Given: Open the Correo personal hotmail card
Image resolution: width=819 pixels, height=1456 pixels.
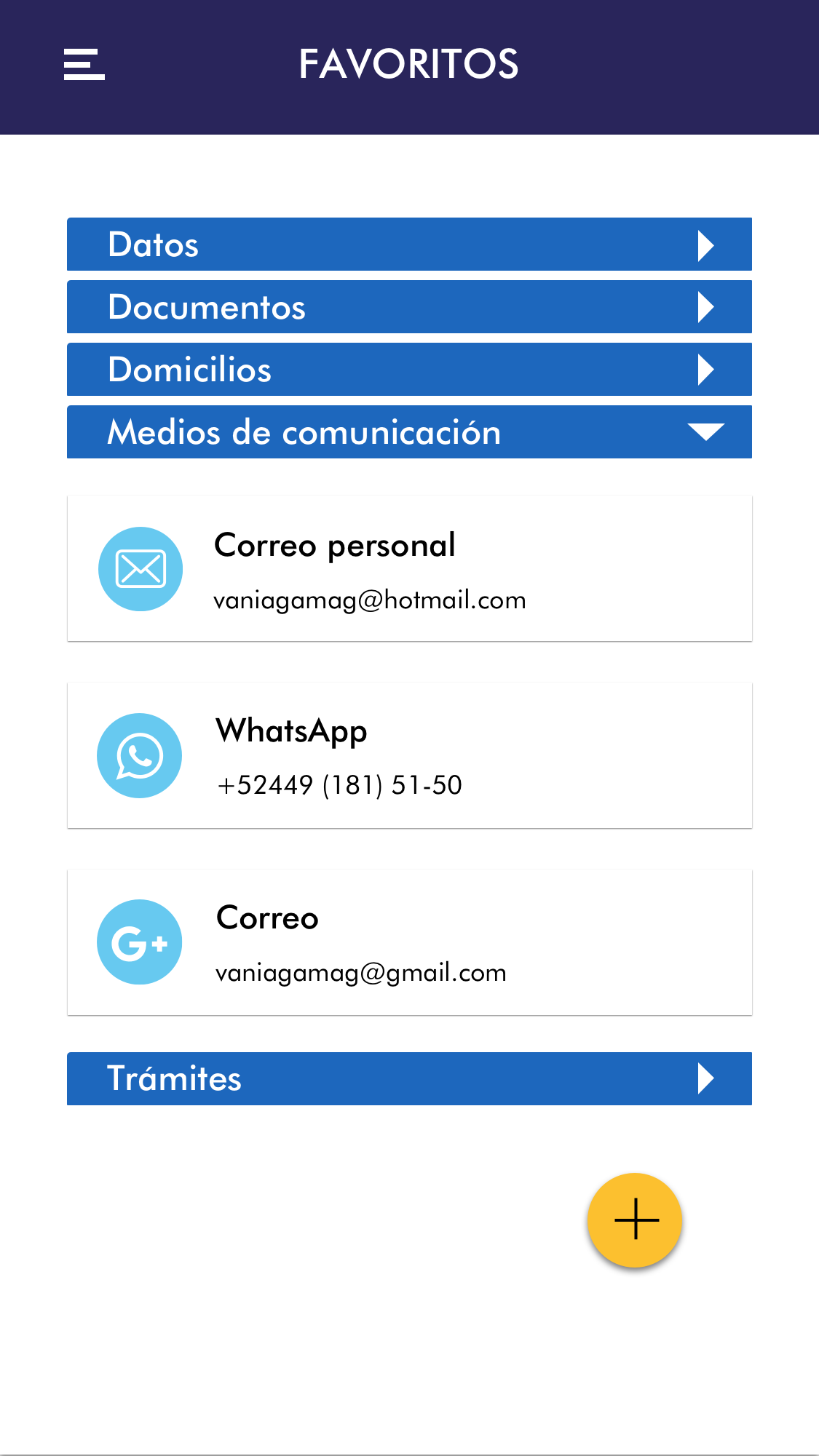Looking at the screenshot, I should 409,569.
